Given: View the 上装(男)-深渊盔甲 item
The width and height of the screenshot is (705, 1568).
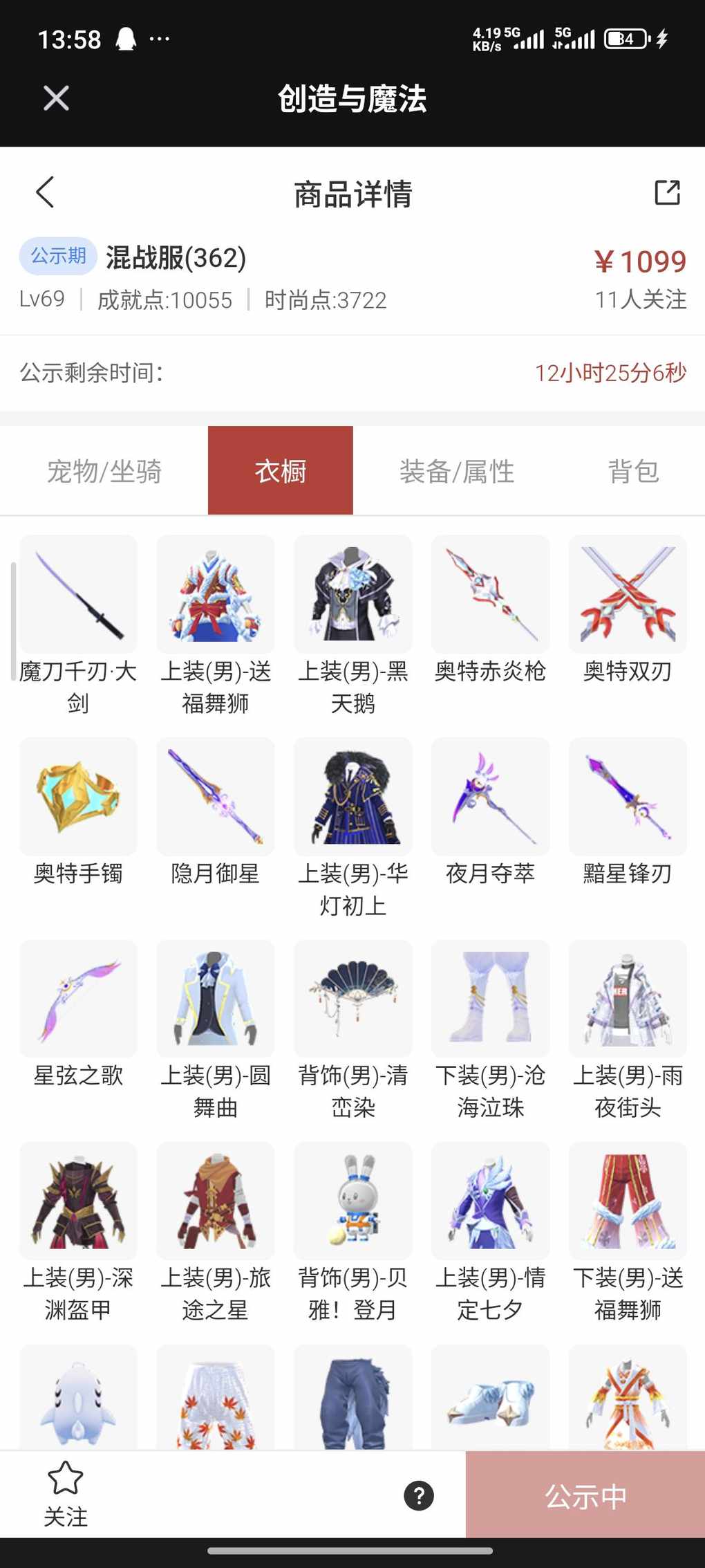Looking at the screenshot, I should click(78, 1201).
